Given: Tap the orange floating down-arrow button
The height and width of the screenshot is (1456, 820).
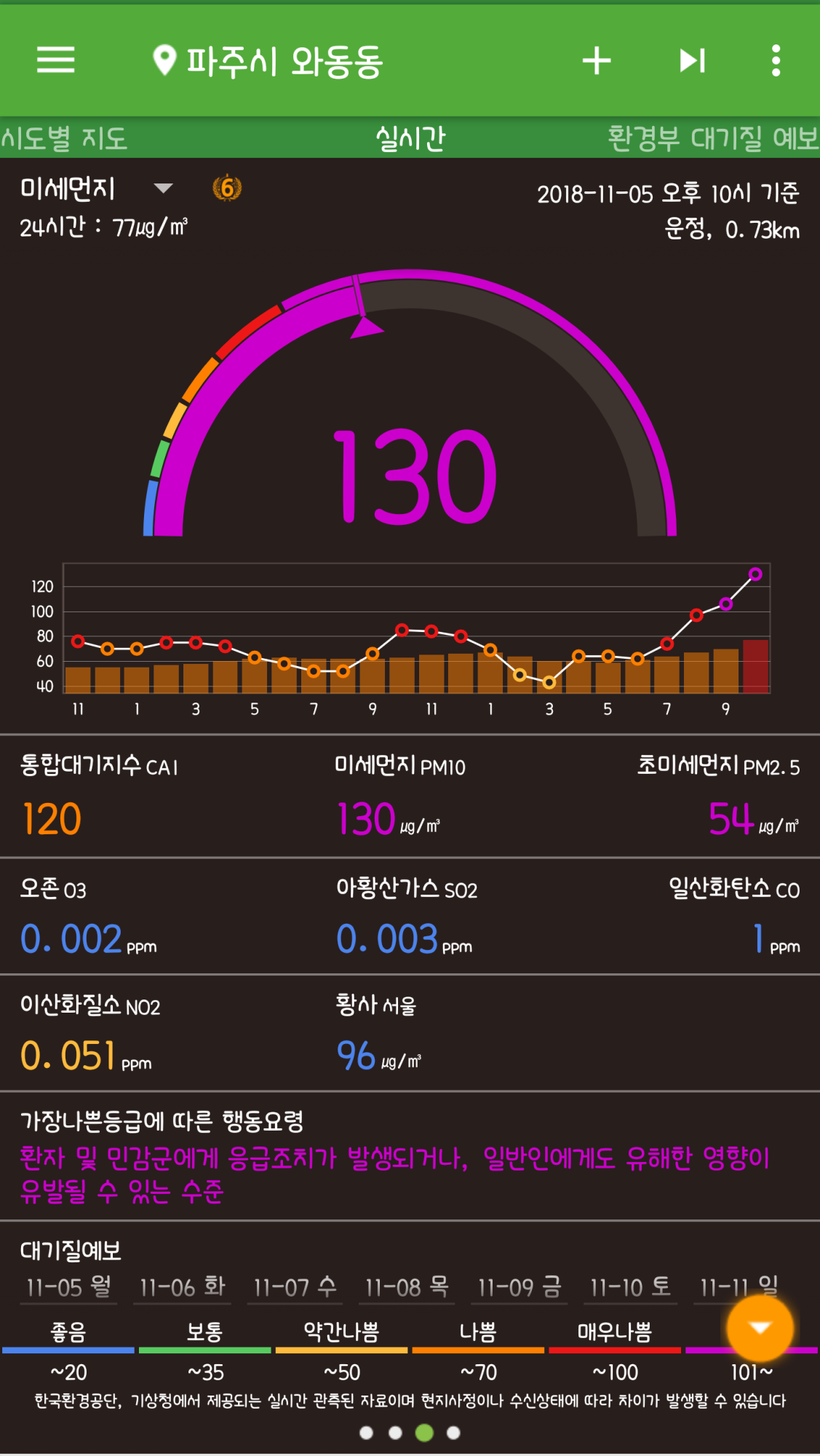Looking at the screenshot, I should [x=760, y=1328].
